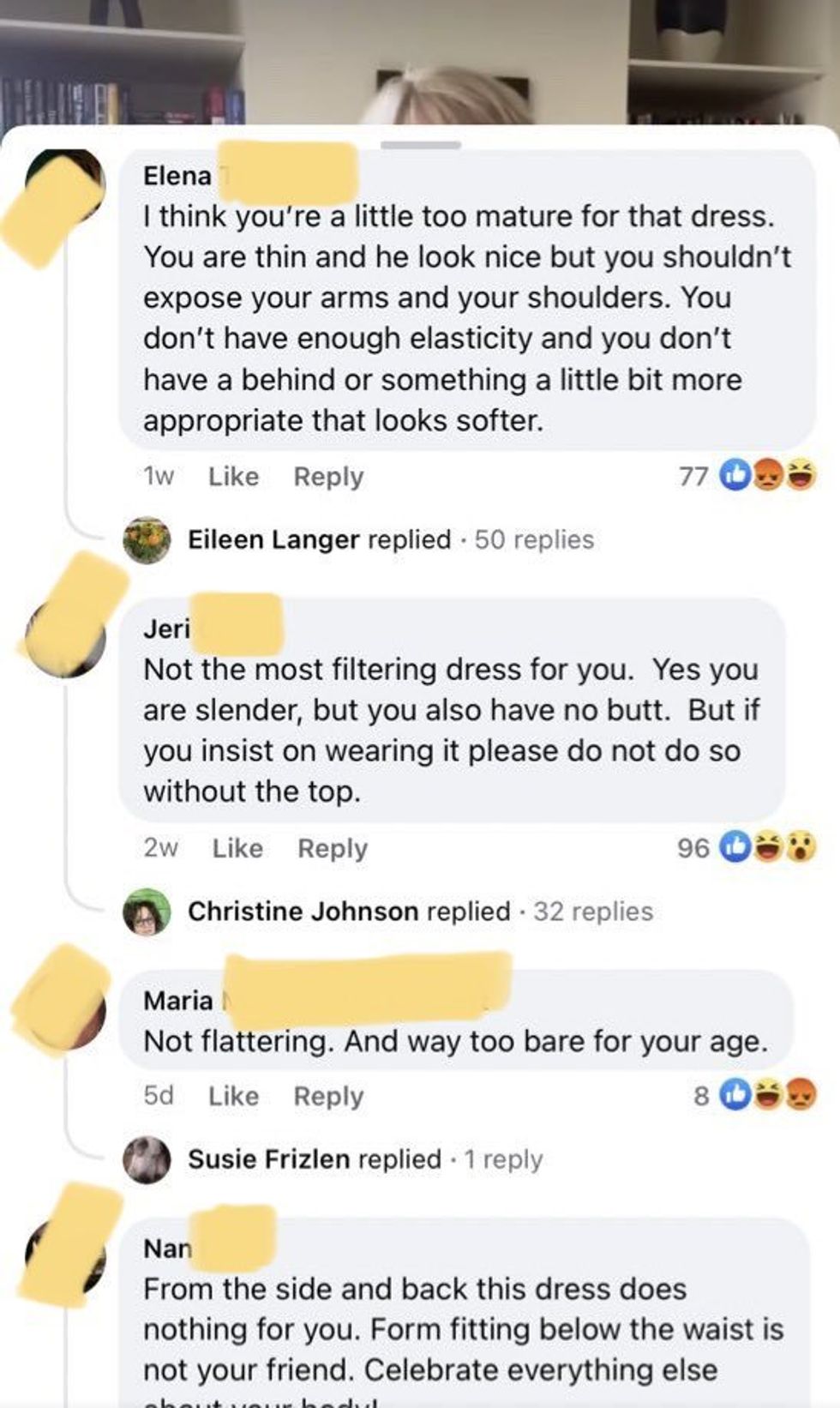Reply to Elena's comment
Viewport: 840px width, 1408px height.
(x=328, y=476)
